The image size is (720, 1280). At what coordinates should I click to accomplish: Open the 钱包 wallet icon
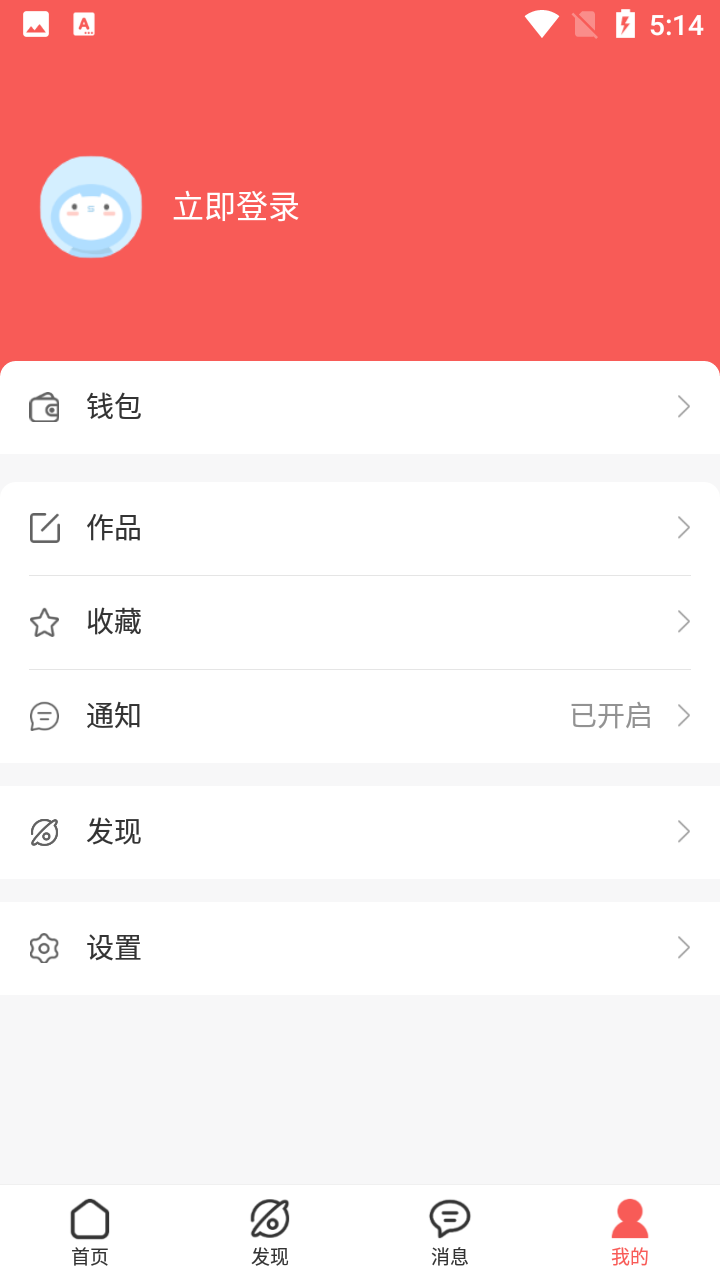tap(45, 406)
